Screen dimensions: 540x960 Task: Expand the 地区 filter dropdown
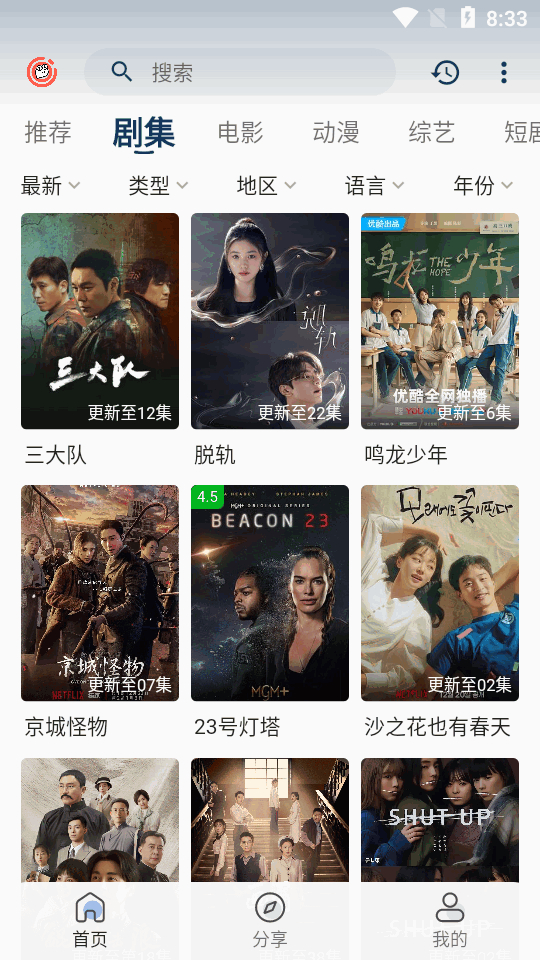[266, 185]
